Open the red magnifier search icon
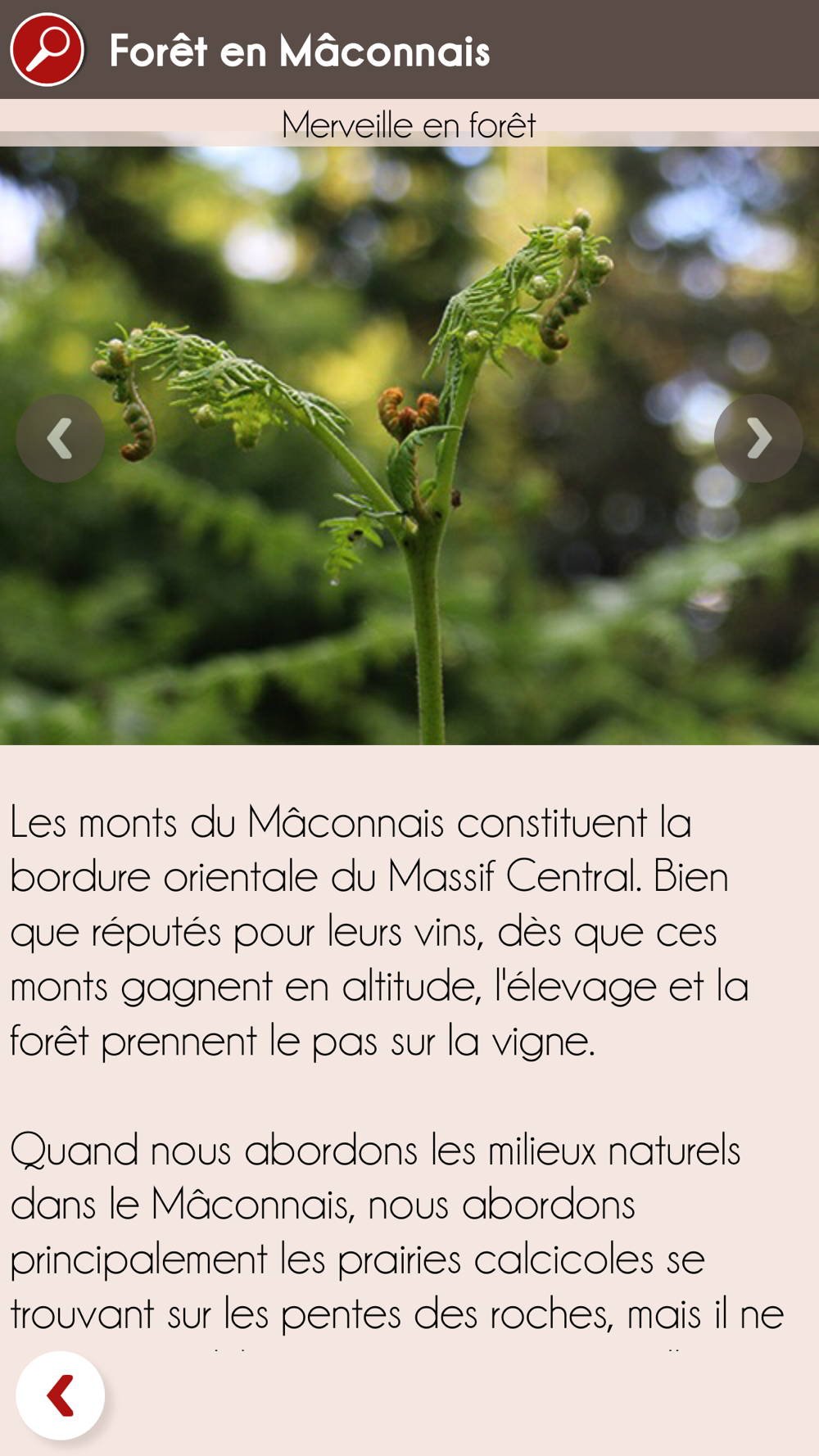819x1456 pixels. pyautogui.click(x=48, y=50)
